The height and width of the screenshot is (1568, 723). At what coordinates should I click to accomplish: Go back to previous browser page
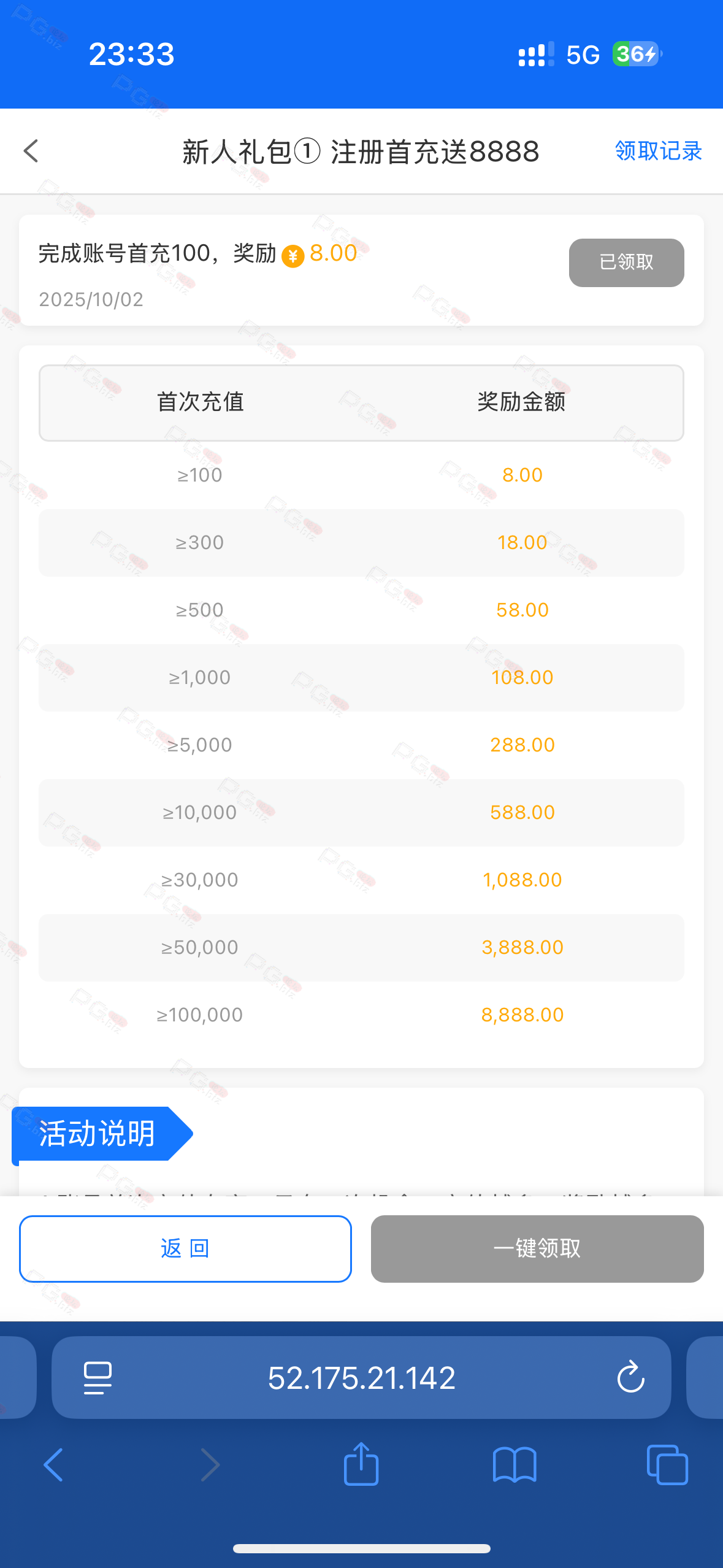(x=54, y=1464)
